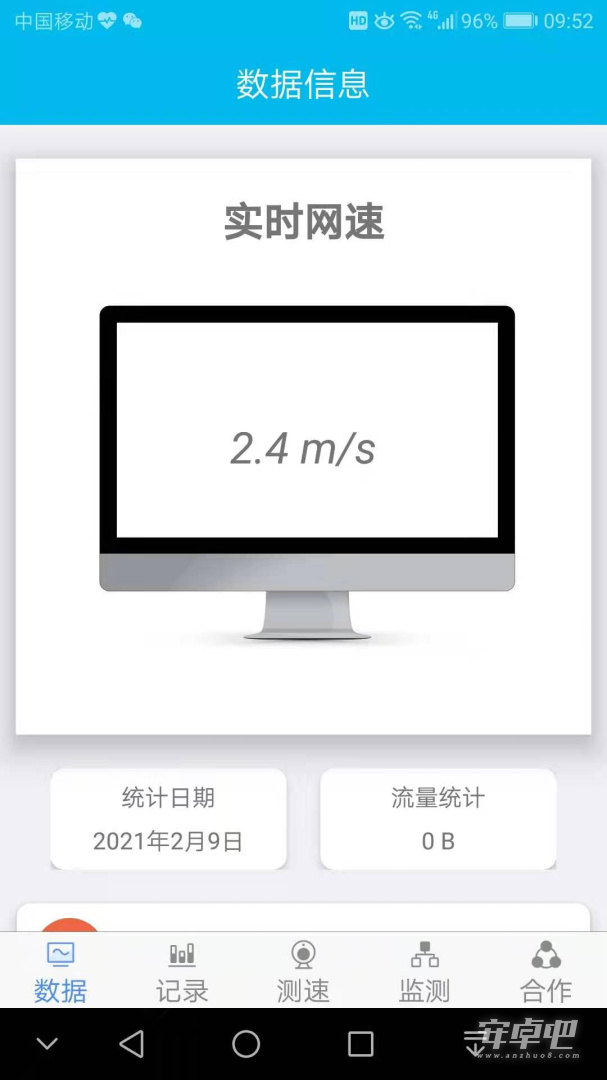This screenshot has height=1080, width=607.
Task: Open the recent apps view
Action: pos(360,1044)
